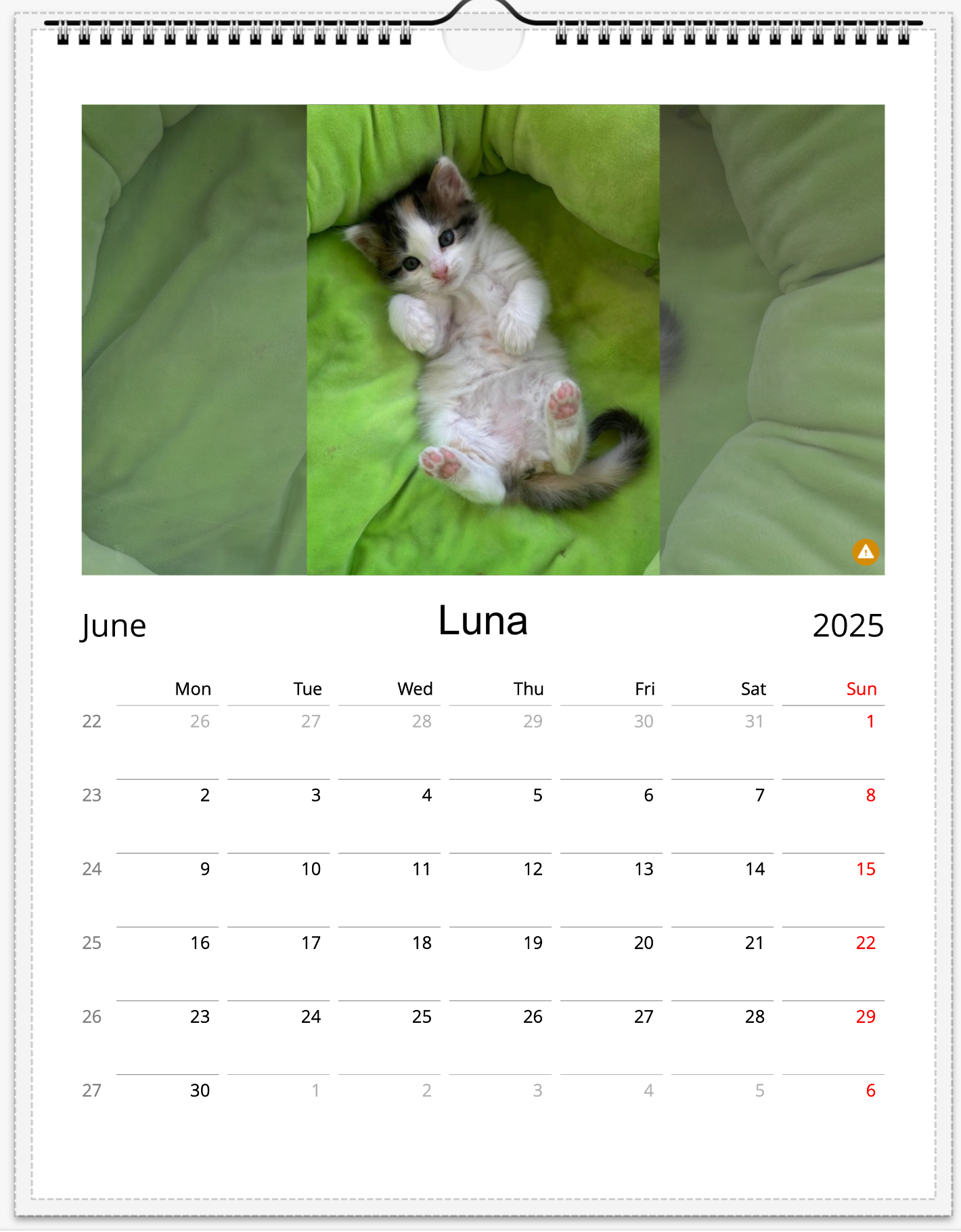The image size is (961, 1232).
Task: Edit the Luna title text
Action: 483,621
